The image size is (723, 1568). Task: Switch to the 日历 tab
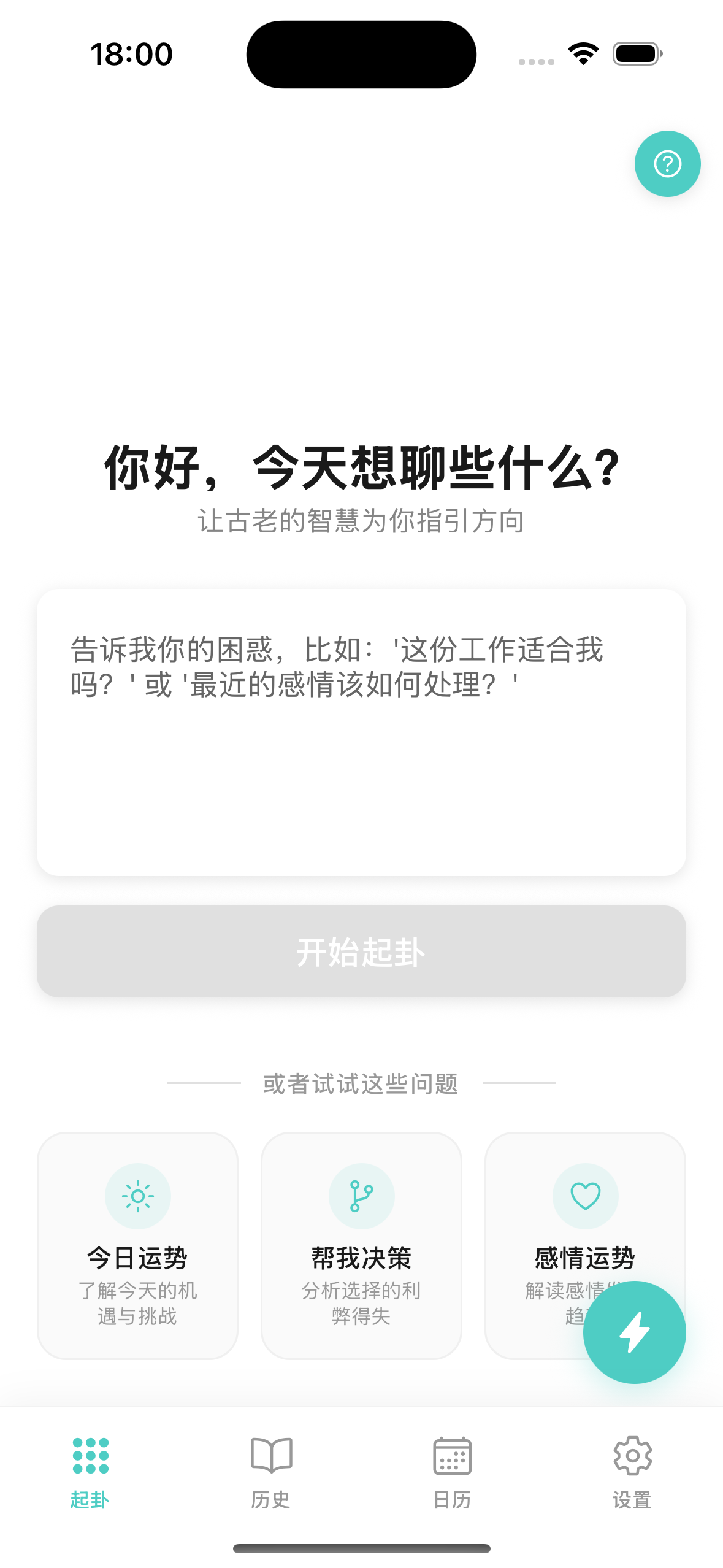click(451, 1482)
